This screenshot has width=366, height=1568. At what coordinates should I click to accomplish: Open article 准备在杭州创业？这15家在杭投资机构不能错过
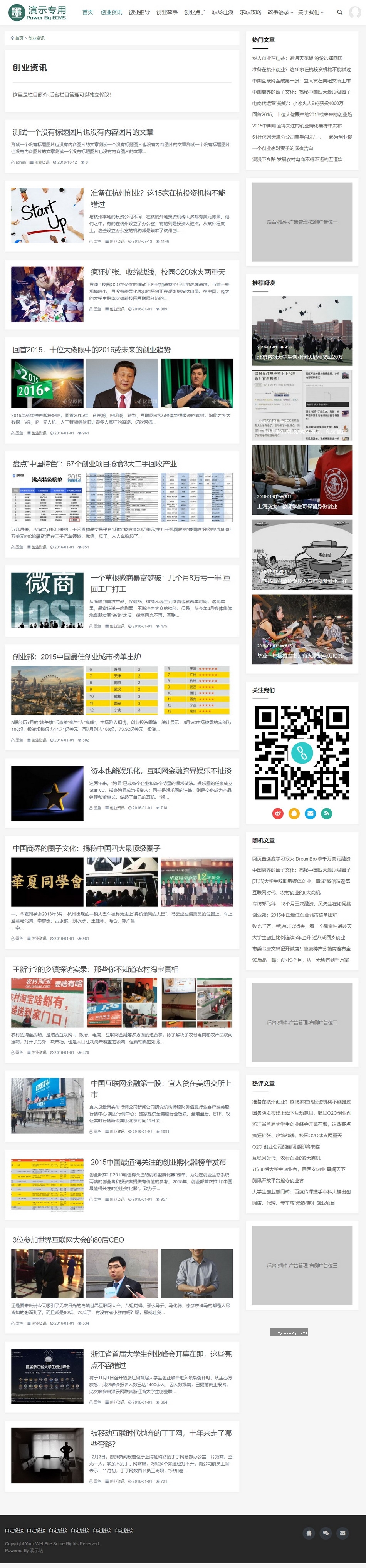click(x=158, y=198)
